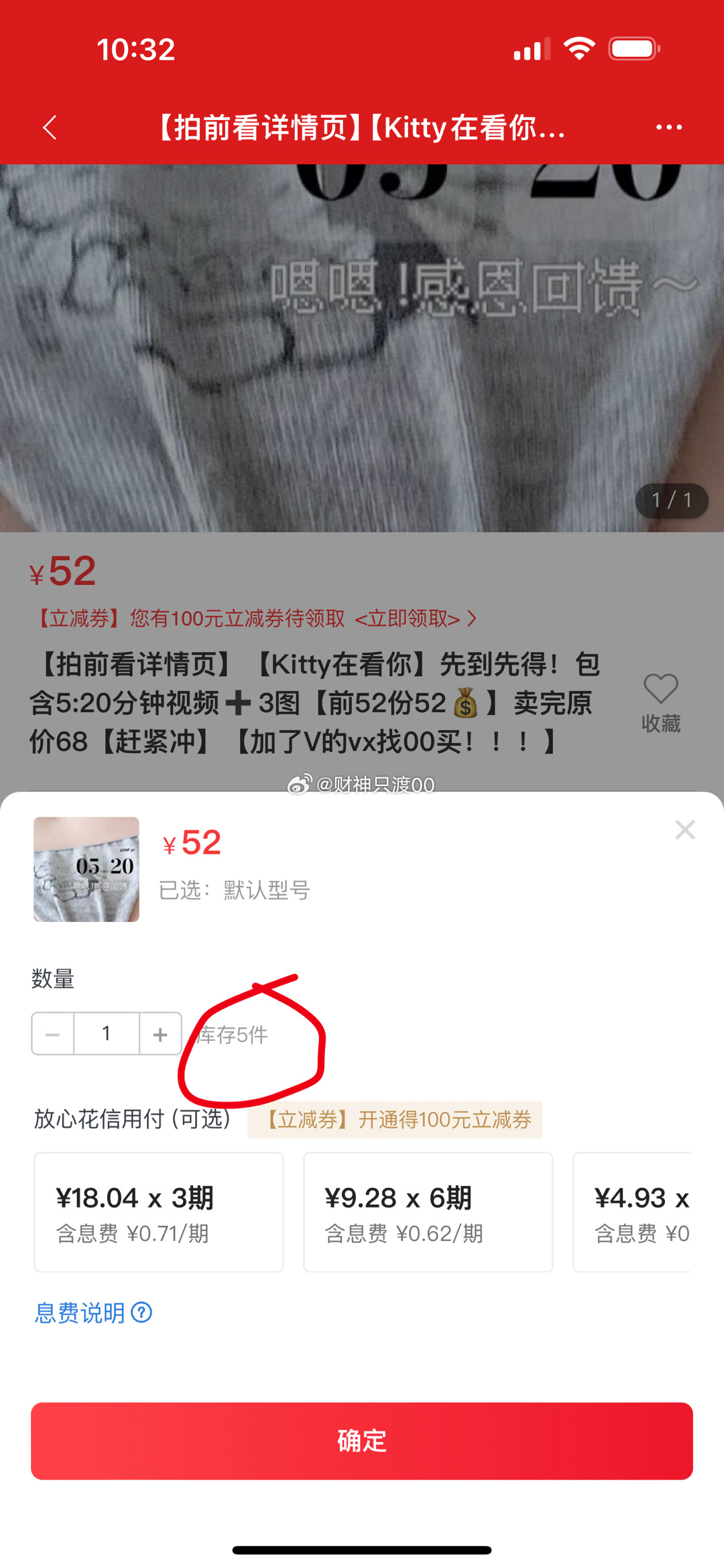Open the three-dot overflow menu
The image size is (724, 1568).
point(668,127)
